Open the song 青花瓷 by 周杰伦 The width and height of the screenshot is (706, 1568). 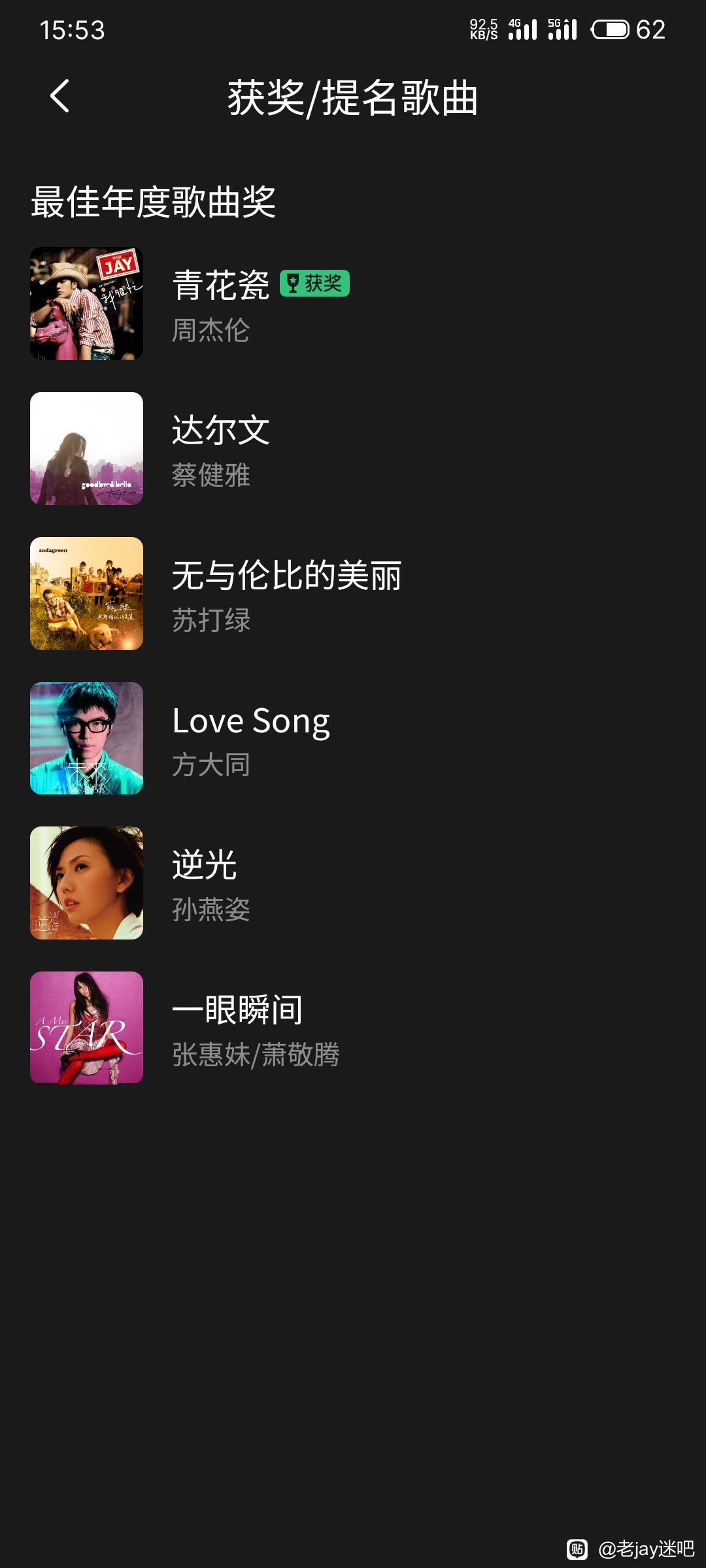pos(353,303)
